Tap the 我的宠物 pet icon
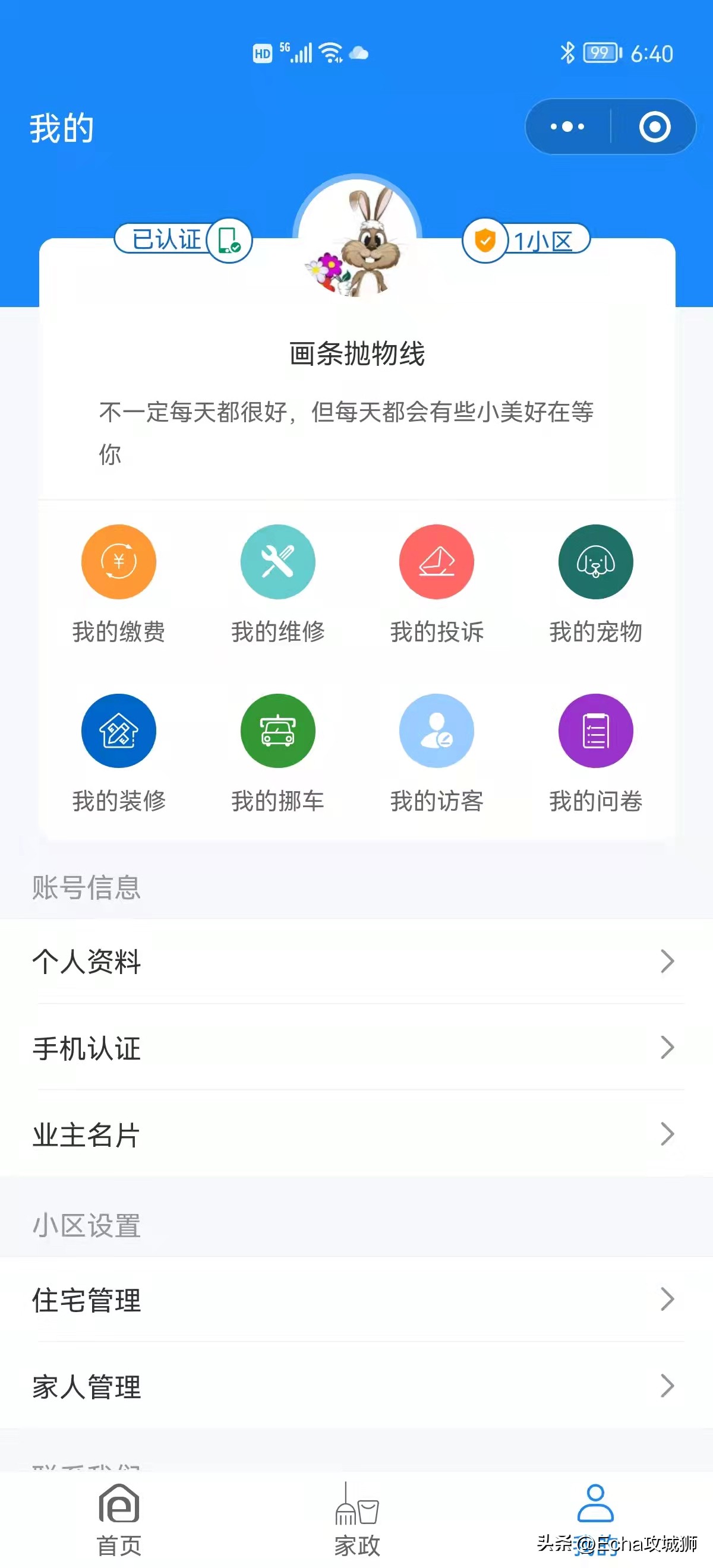 coord(595,561)
